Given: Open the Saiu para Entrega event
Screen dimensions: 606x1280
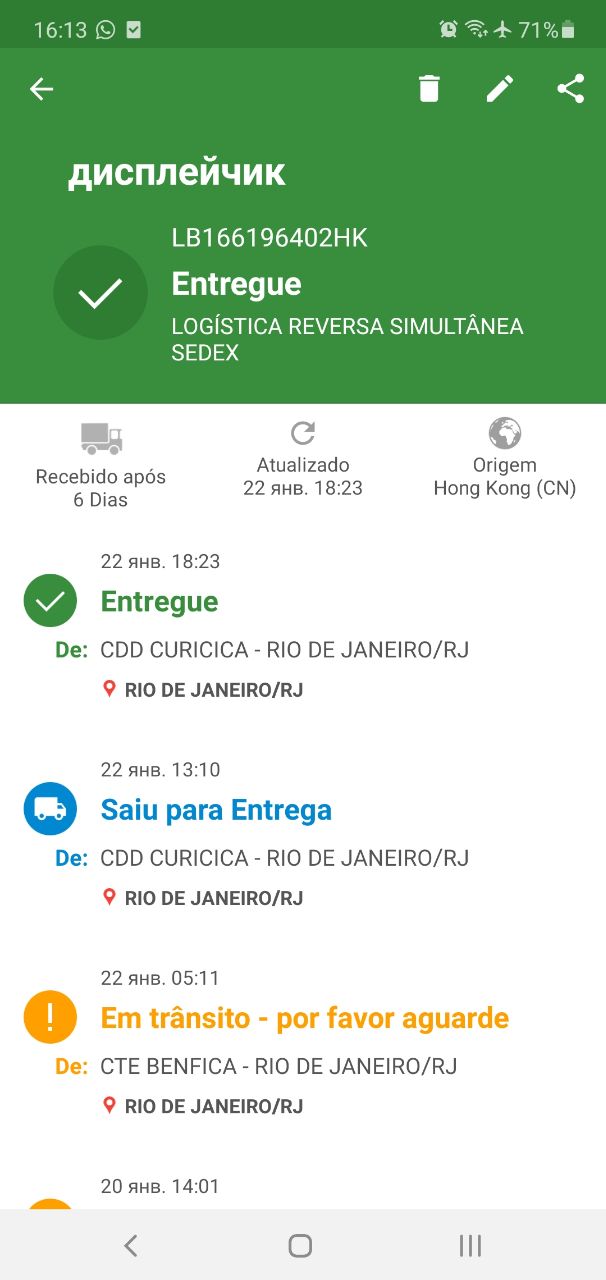Looking at the screenshot, I should coord(303,833).
